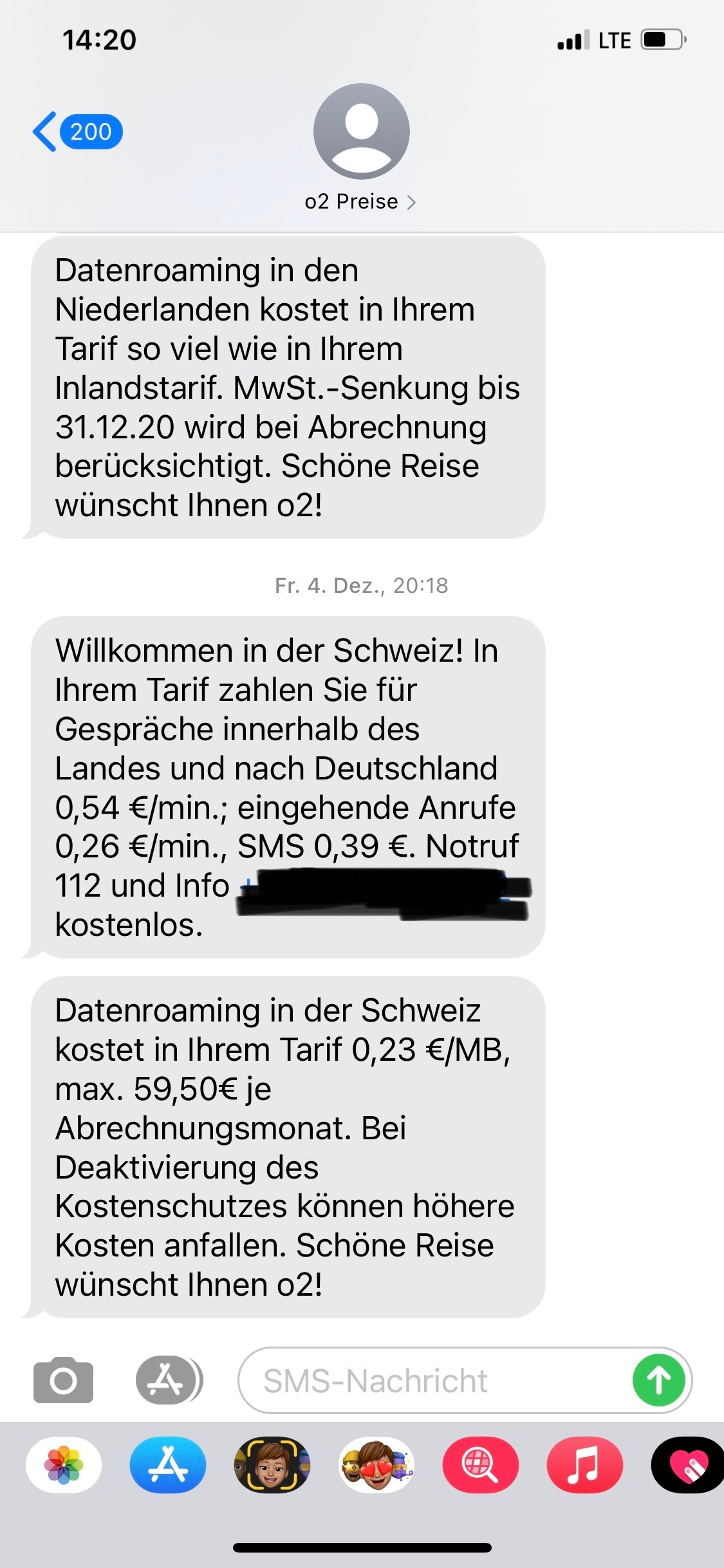Screen dimensions: 724x1568
Task: Open the camera to attach a photo
Action: coord(63,1380)
